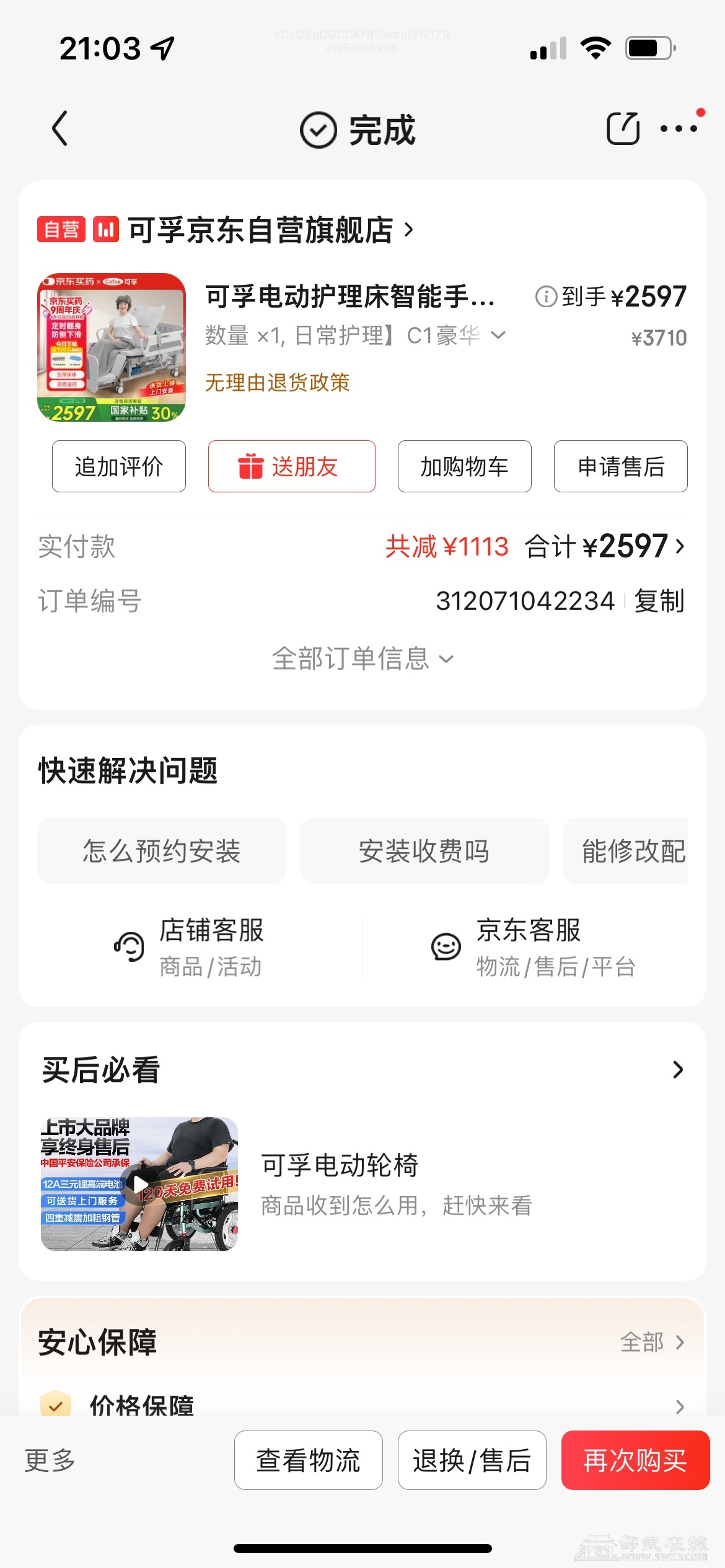This screenshot has height=1568, width=725.
Task: Contact 店铺客服 for product questions
Action: pyautogui.click(x=191, y=947)
